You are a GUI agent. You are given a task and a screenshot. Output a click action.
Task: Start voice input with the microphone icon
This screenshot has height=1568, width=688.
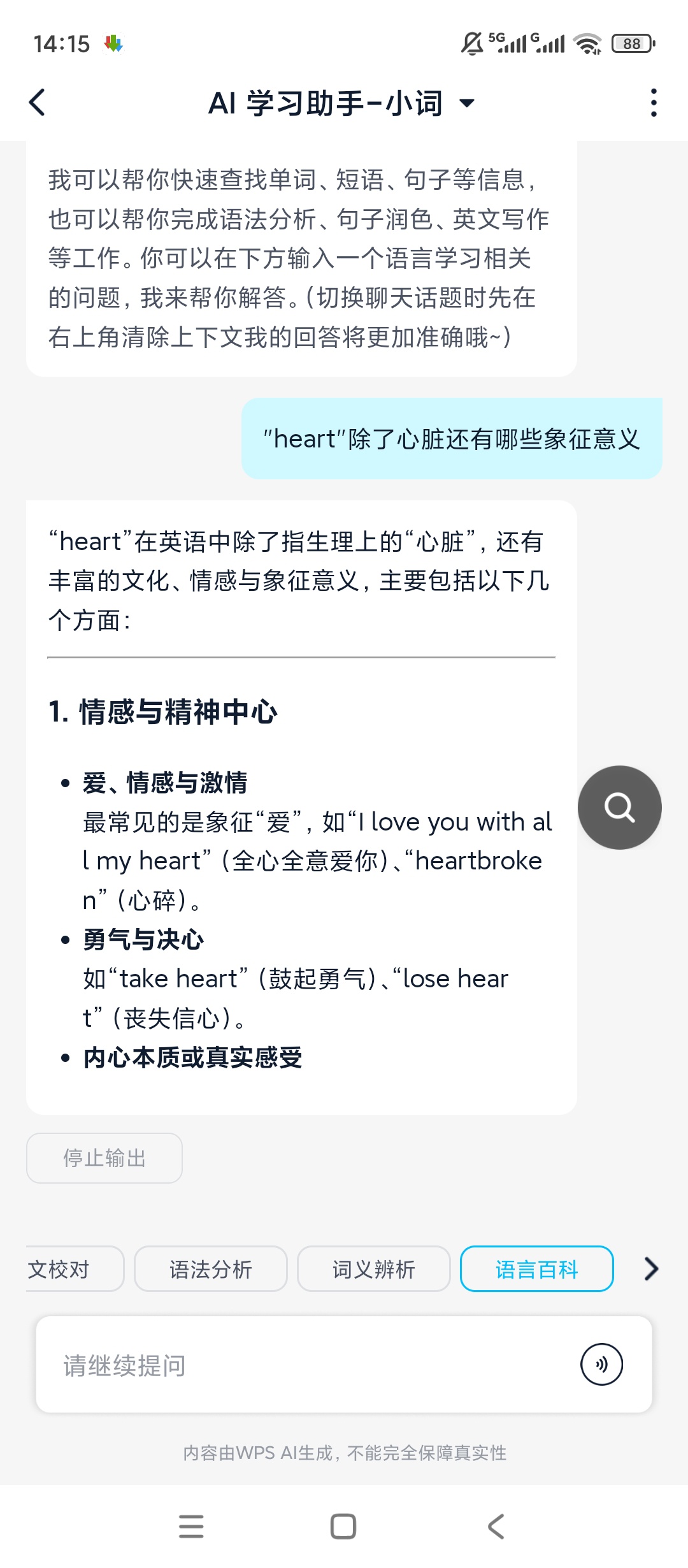point(601,1365)
